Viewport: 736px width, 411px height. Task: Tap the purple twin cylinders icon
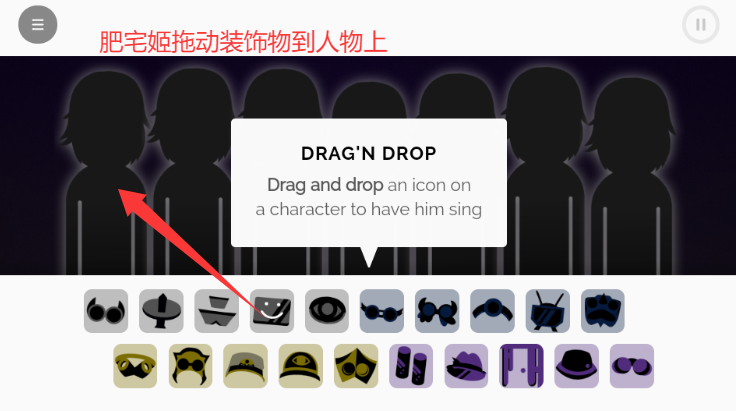pos(411,366)
